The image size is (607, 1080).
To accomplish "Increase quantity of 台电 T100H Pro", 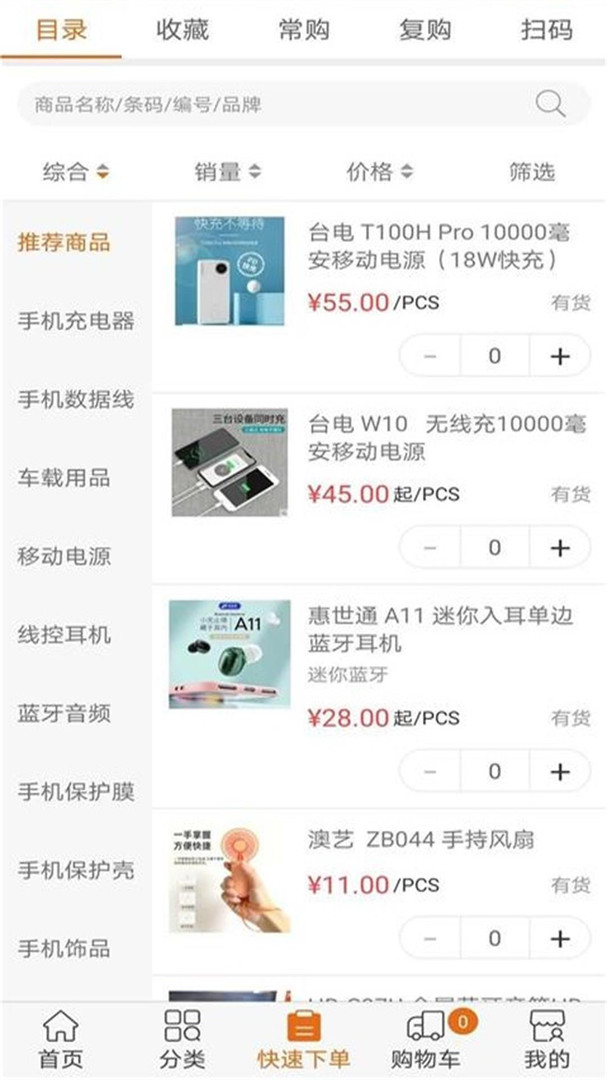I will point(559,356).
